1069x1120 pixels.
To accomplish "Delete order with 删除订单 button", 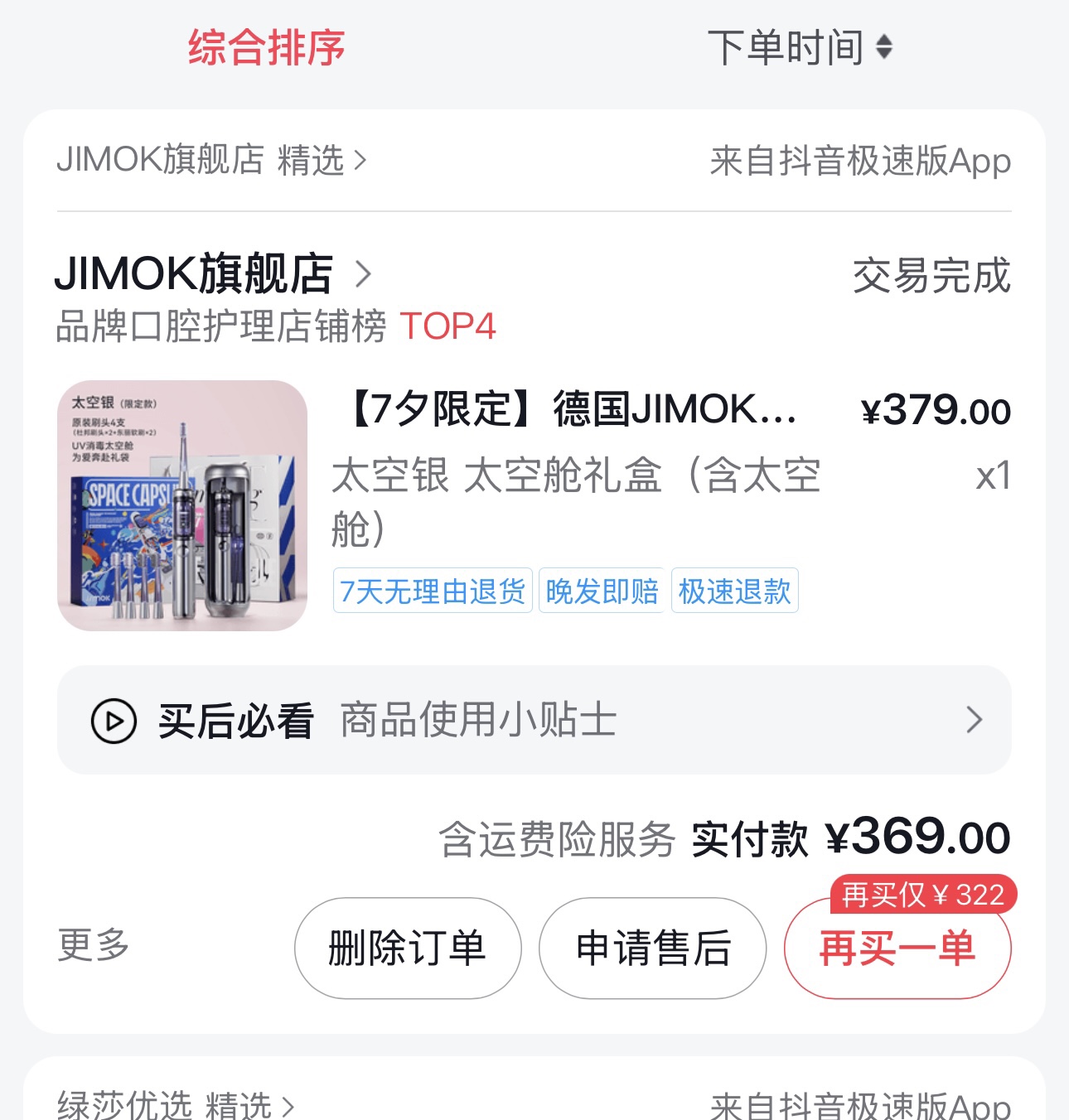I will click(408, 949).
